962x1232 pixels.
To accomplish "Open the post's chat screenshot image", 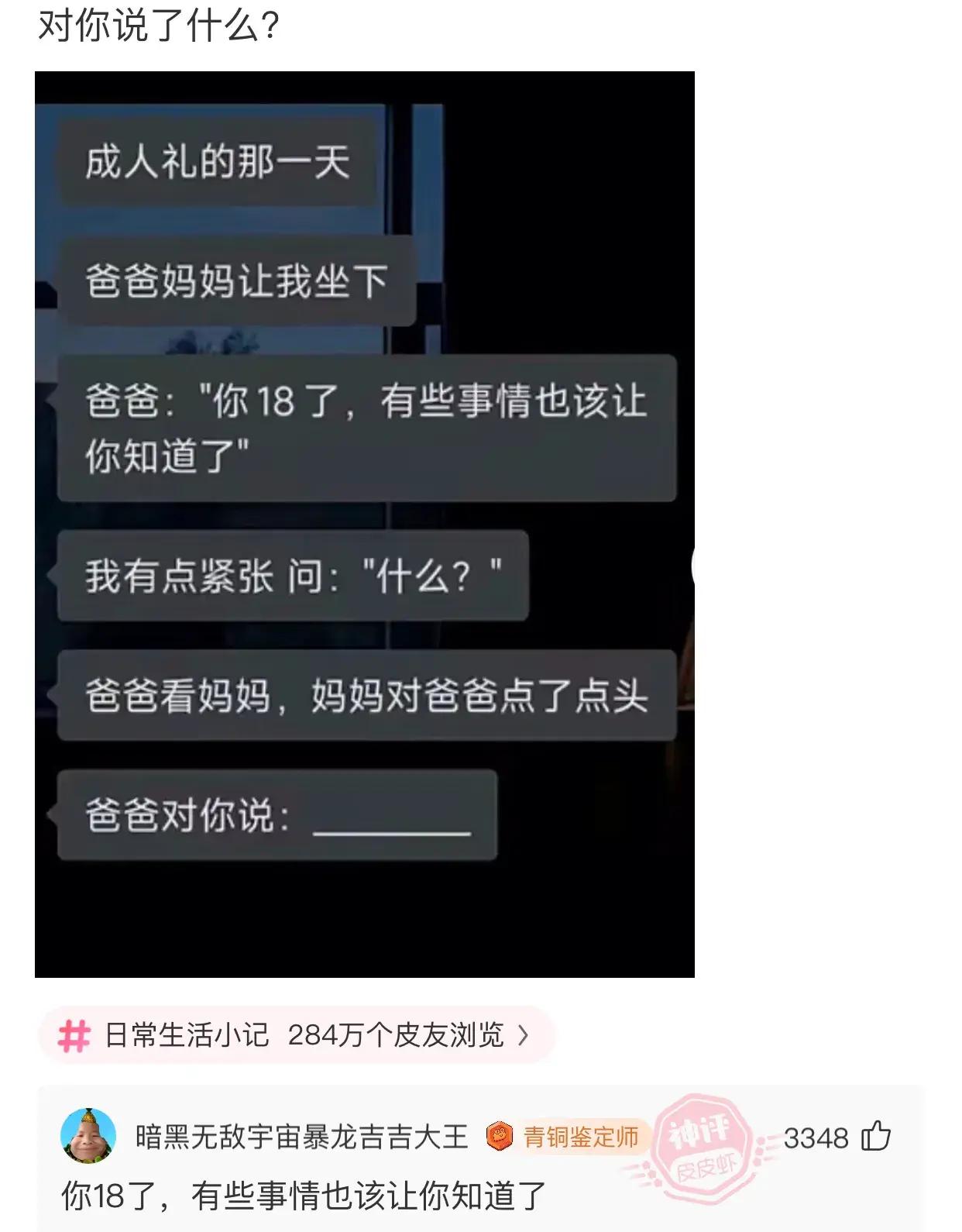I will coord(364,524).
